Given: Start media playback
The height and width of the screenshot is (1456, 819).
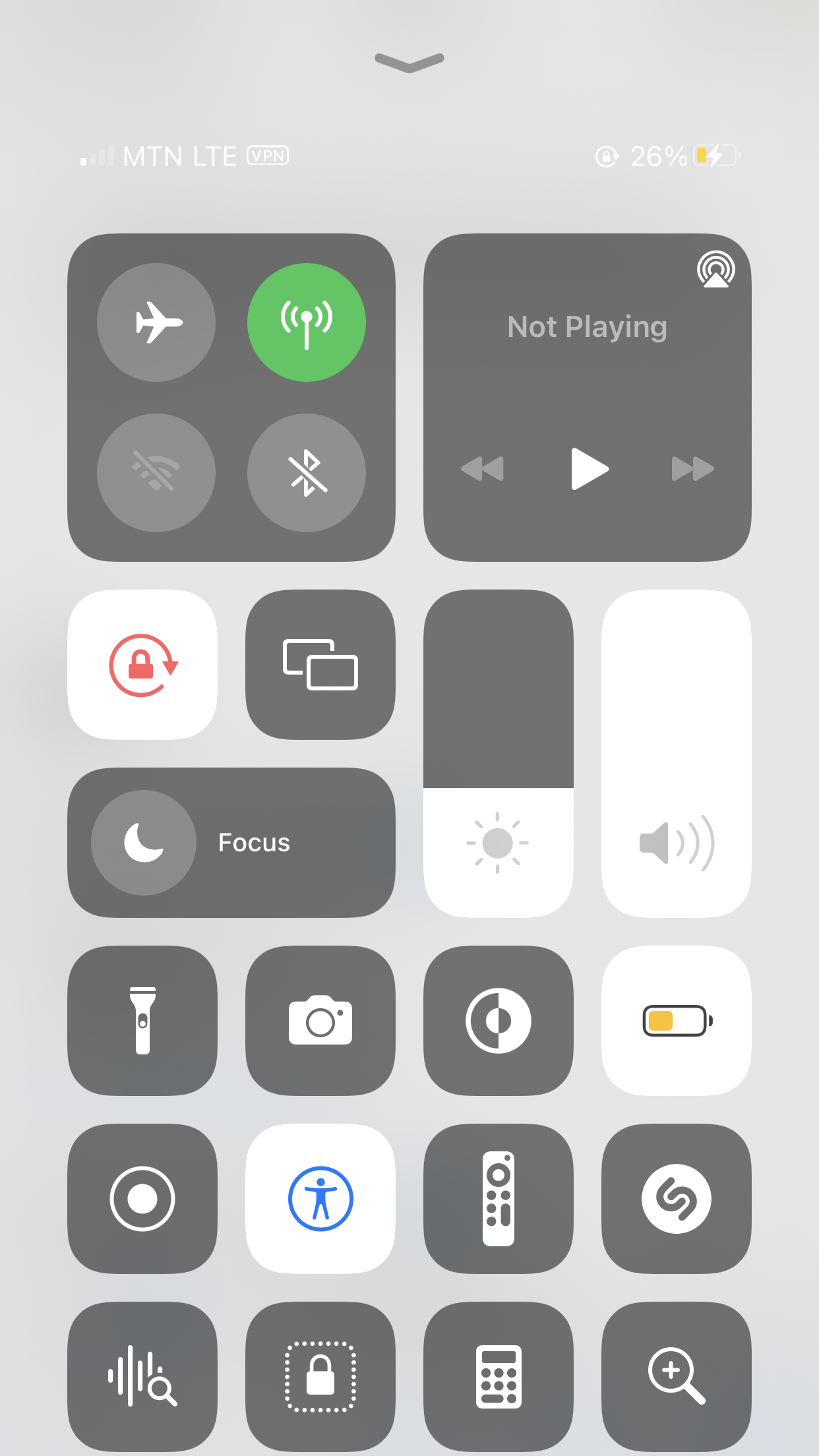Looking at the screenshot, I should 588,469.
